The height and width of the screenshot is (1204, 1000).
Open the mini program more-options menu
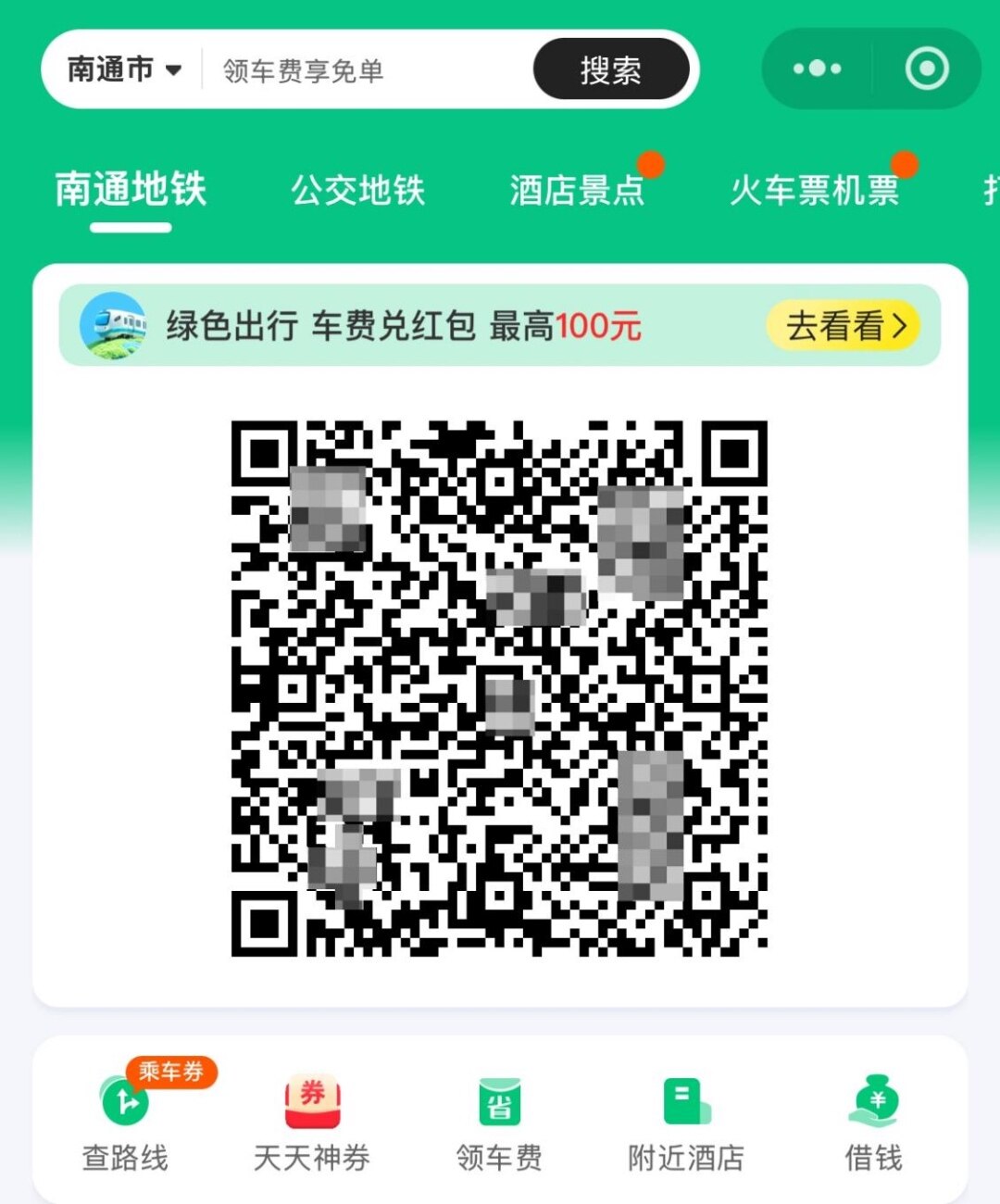tap(817, 69)
